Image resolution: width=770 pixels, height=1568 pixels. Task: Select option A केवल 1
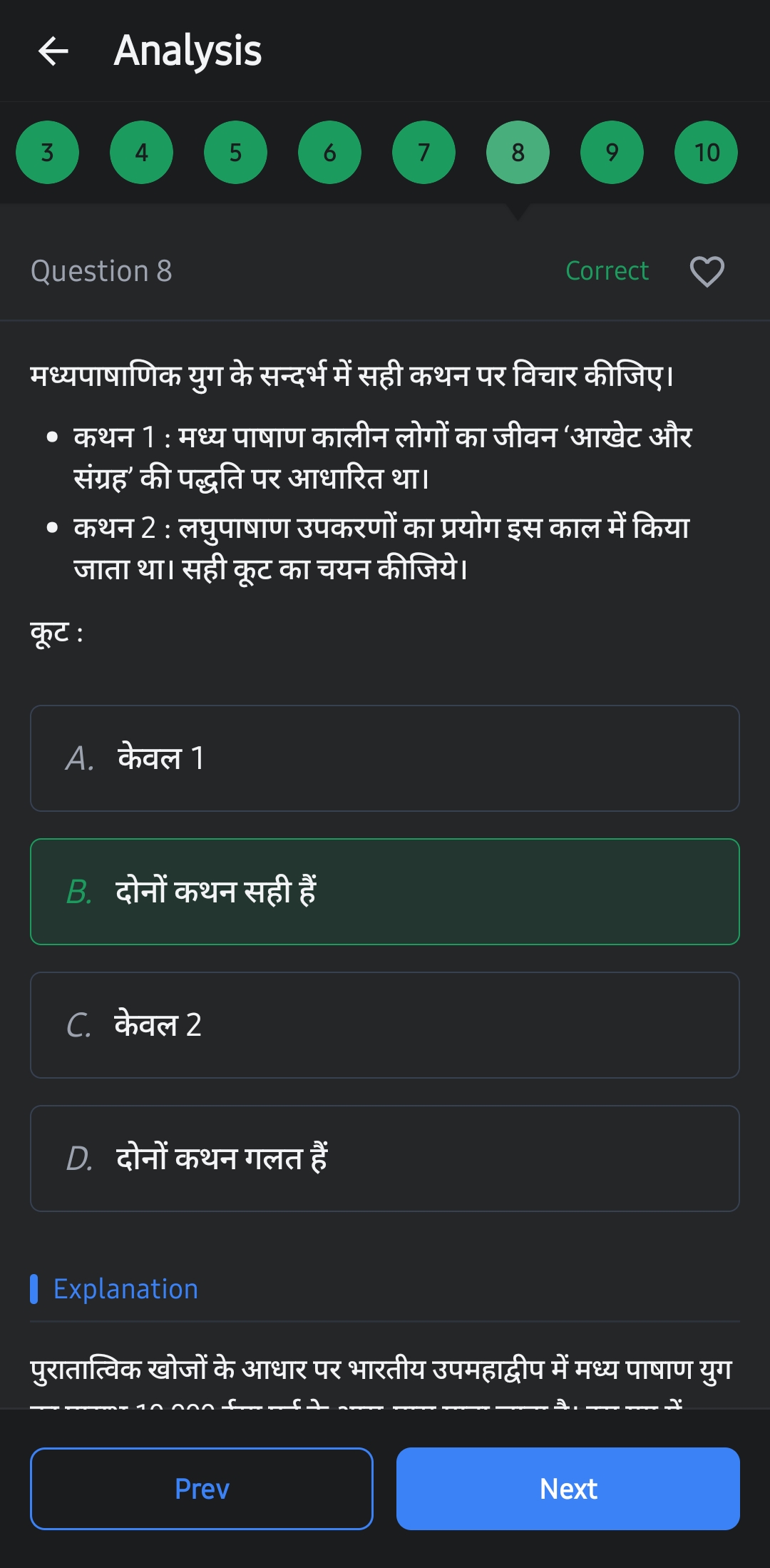(385, 758)
